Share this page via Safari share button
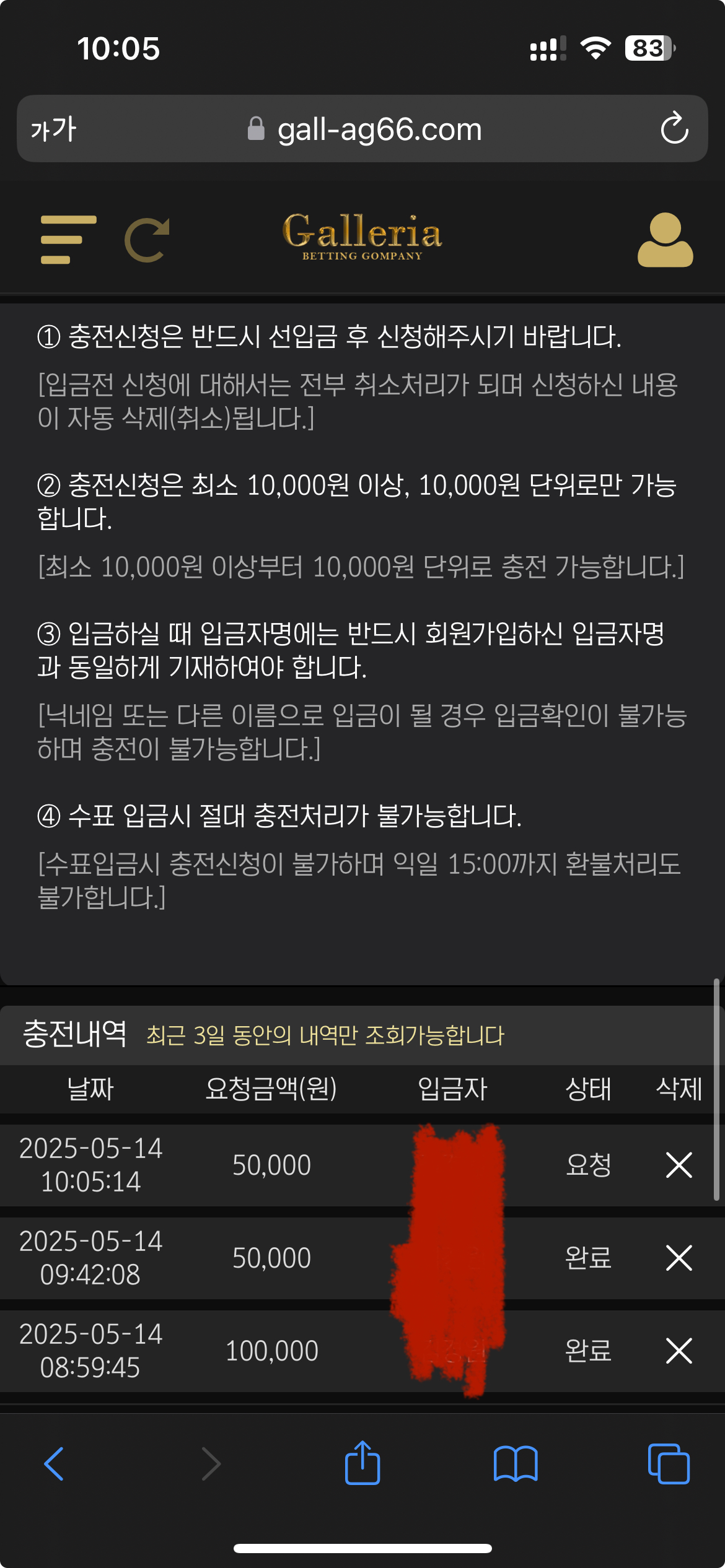 [362, 1463]
